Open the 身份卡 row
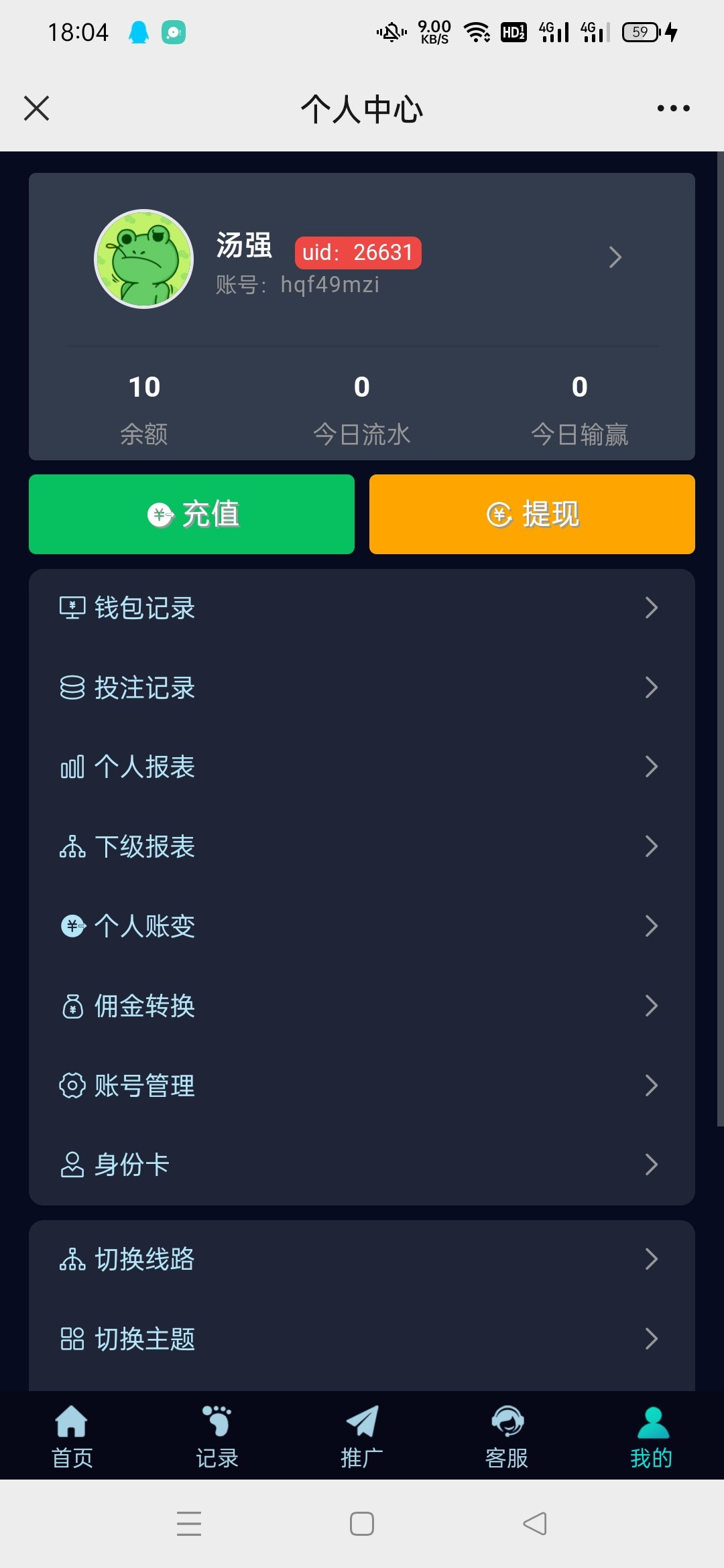Image resolution: width=724 pixels, height=1568 pixels. (x=362, y=1165)
